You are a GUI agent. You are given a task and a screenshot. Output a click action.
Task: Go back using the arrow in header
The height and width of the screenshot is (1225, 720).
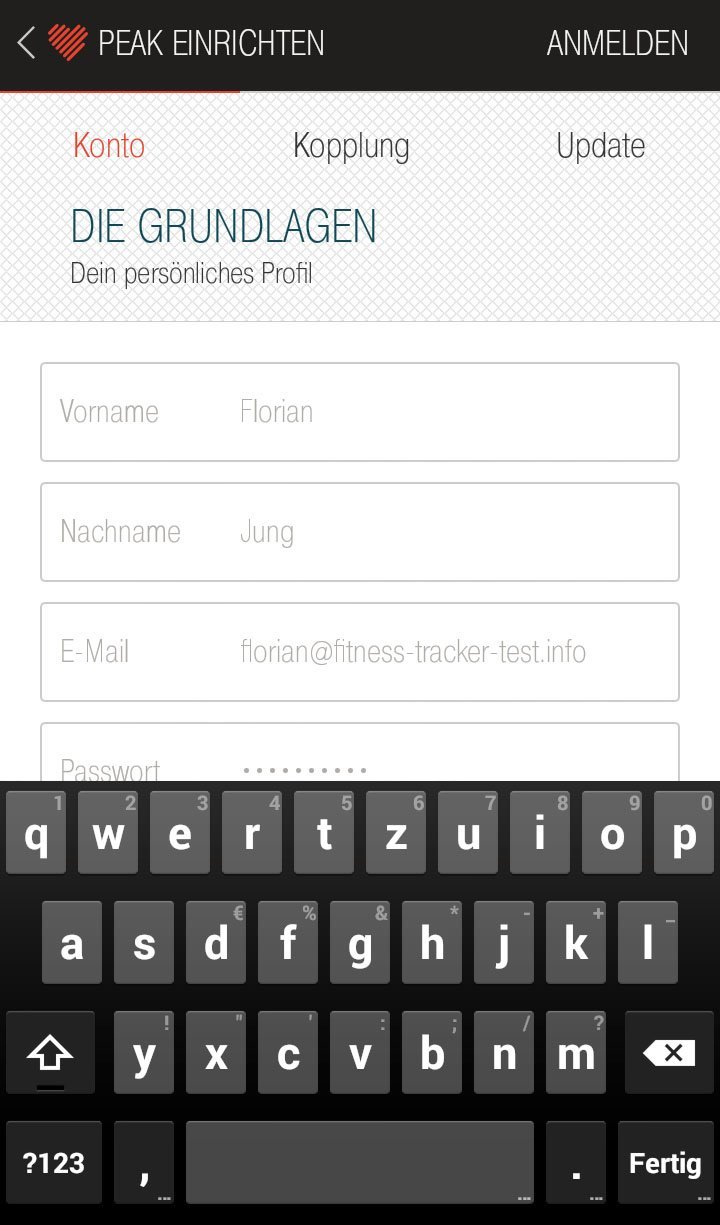tap(27, 43)
